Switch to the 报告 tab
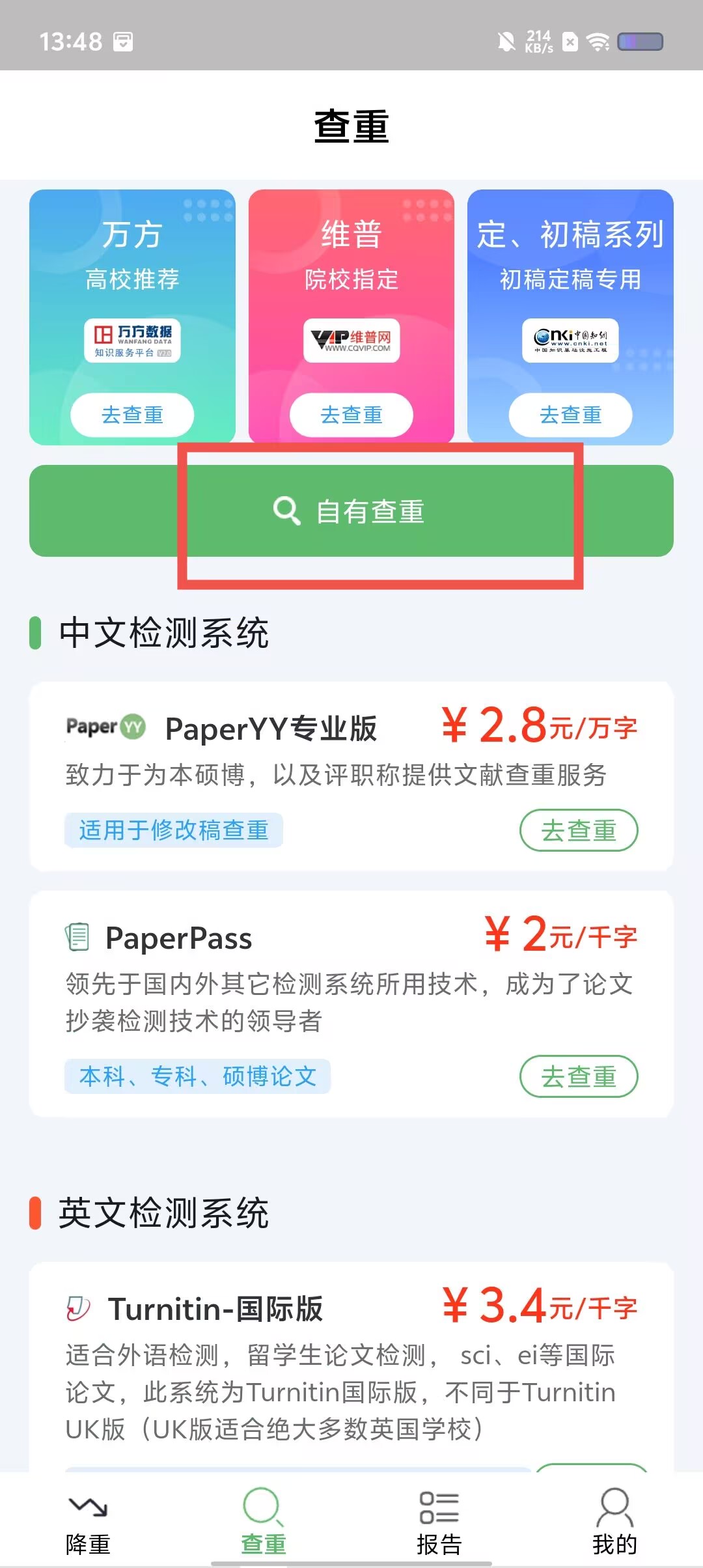The width and height of the screenshot is (703, 1568). 439,1524
